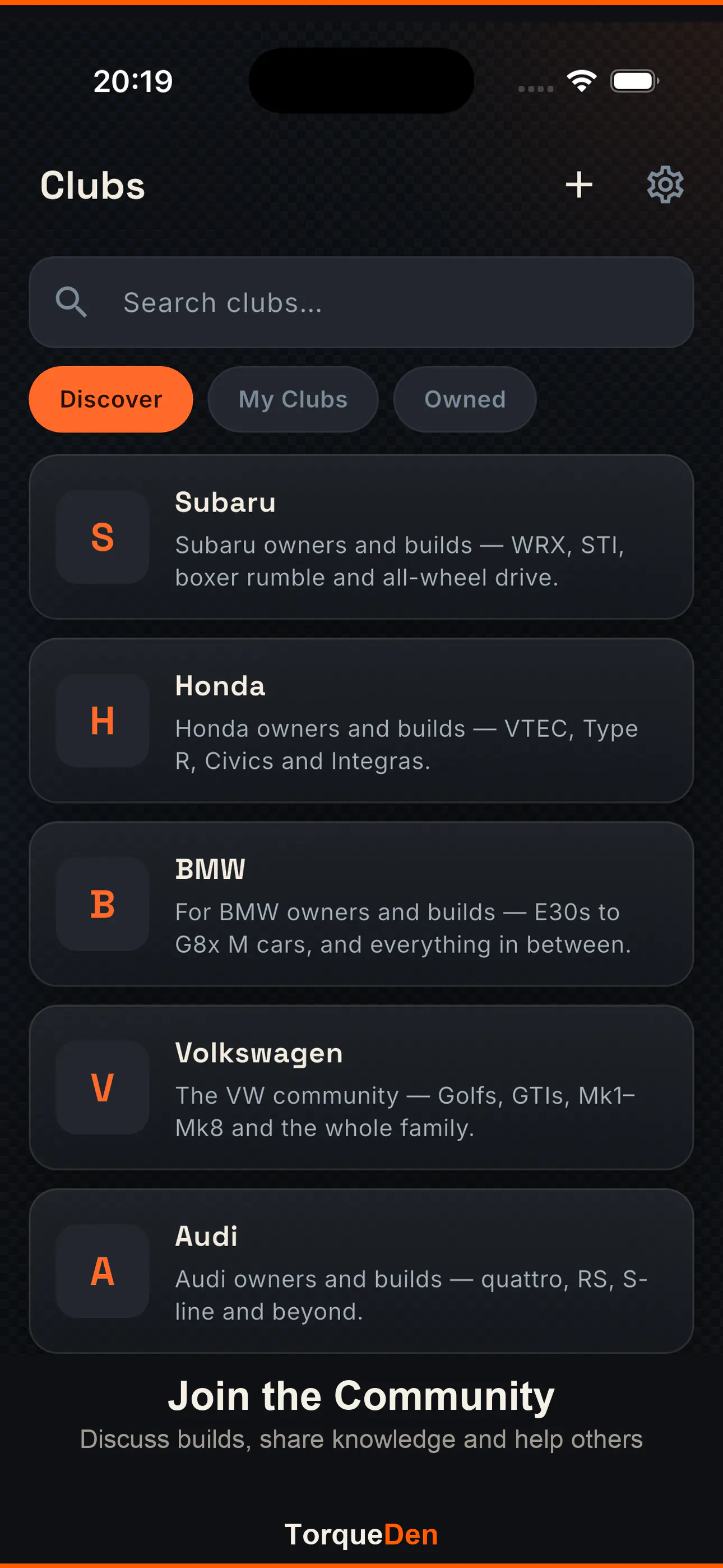View the Audi club
The width and height of the screenshot is (723, 1568).
(x=361, y=1271)
